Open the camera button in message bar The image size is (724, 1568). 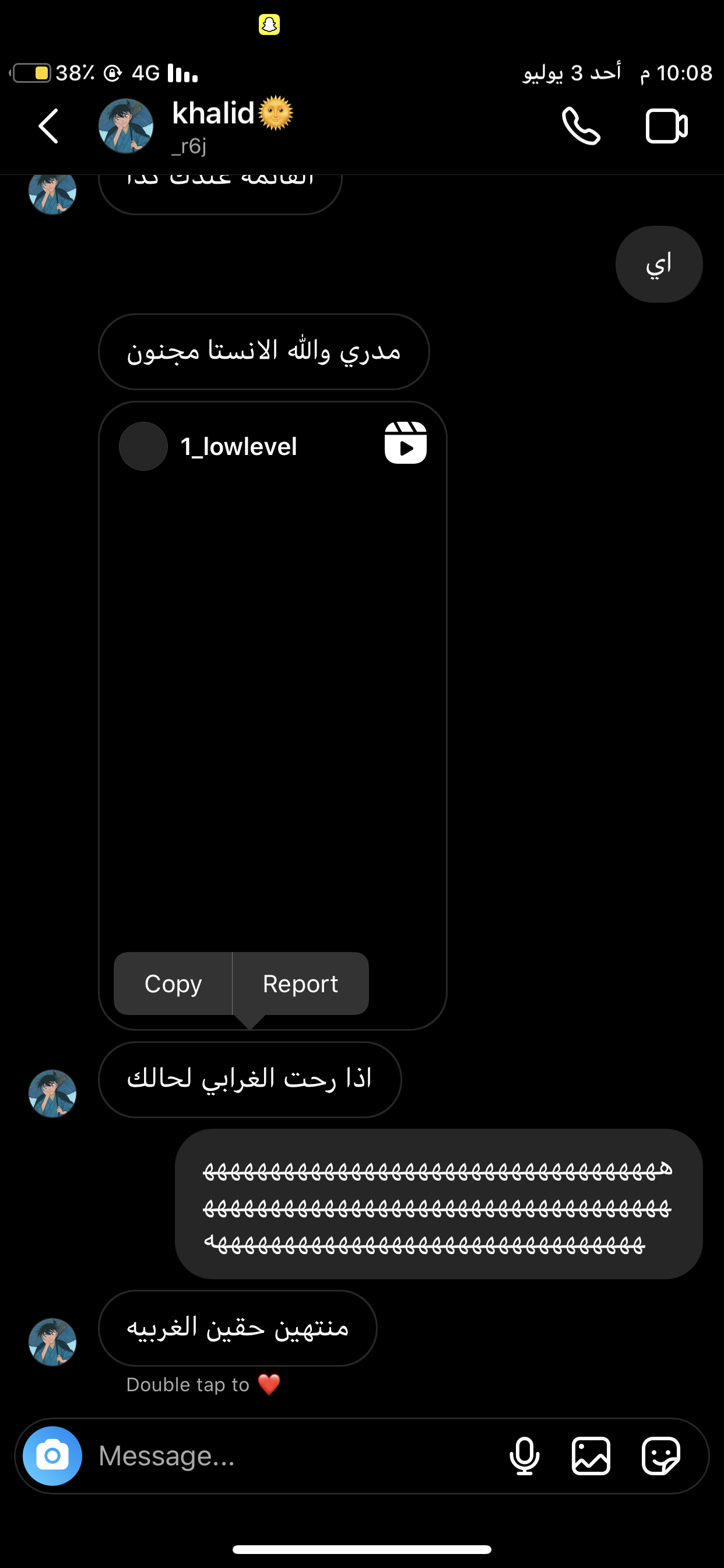point(52,1456)
